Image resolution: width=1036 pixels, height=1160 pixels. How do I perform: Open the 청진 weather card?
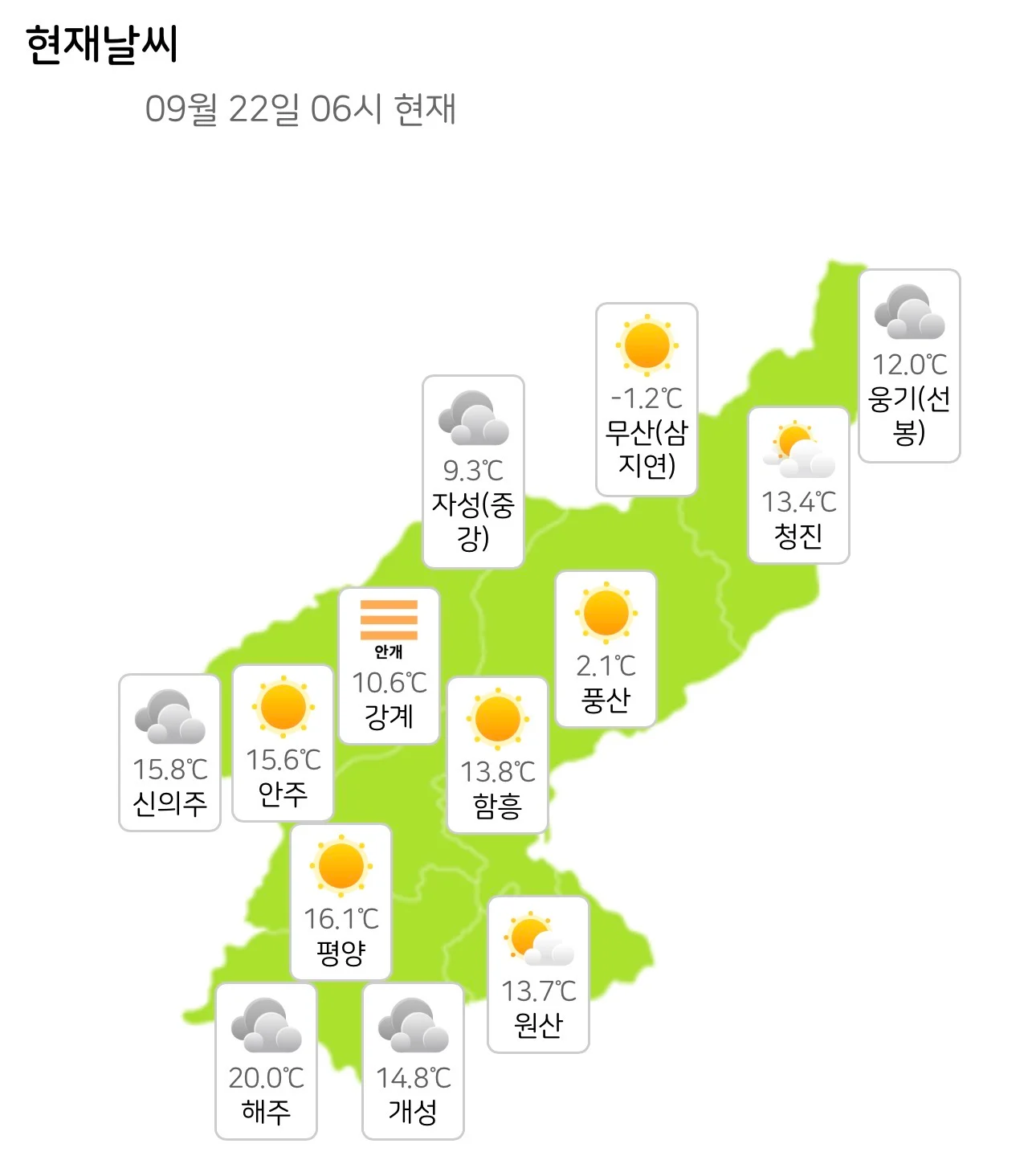pyautogui.click(x=798, y=485)
